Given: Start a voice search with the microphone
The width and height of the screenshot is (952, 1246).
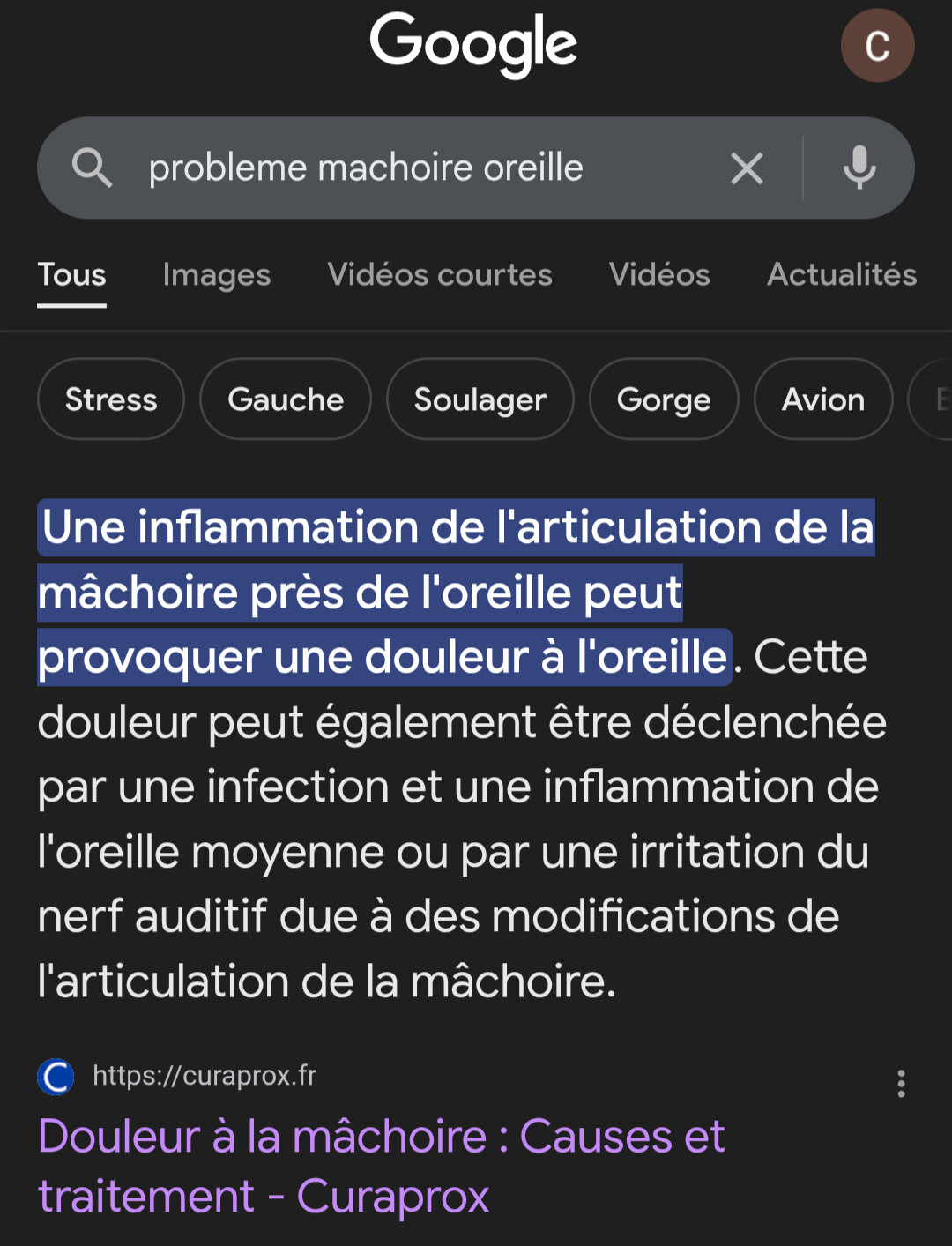Looking at the screenshot, I should [x=859, y=168].
